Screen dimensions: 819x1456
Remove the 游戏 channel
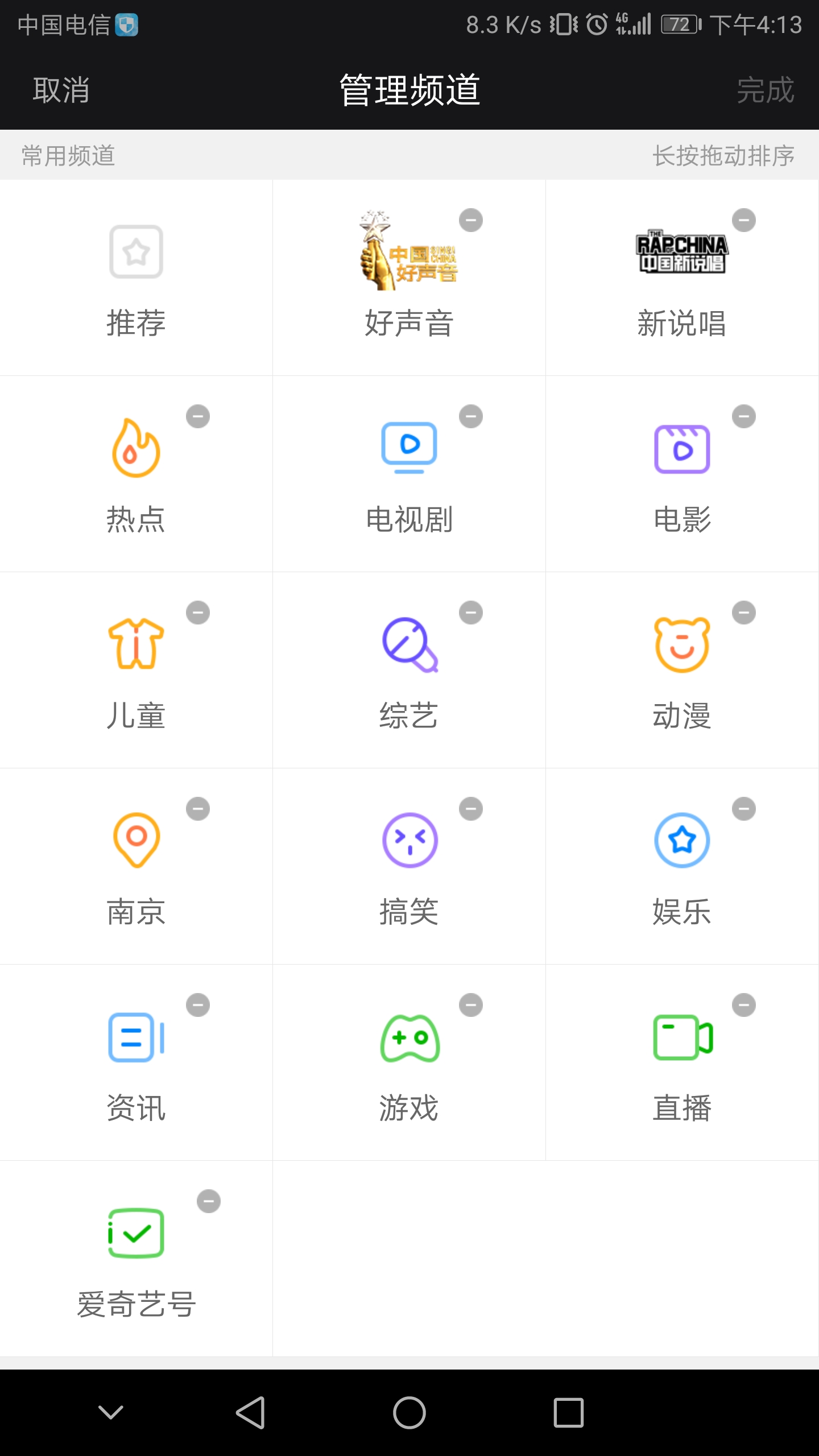click(x=470, y=1006)
